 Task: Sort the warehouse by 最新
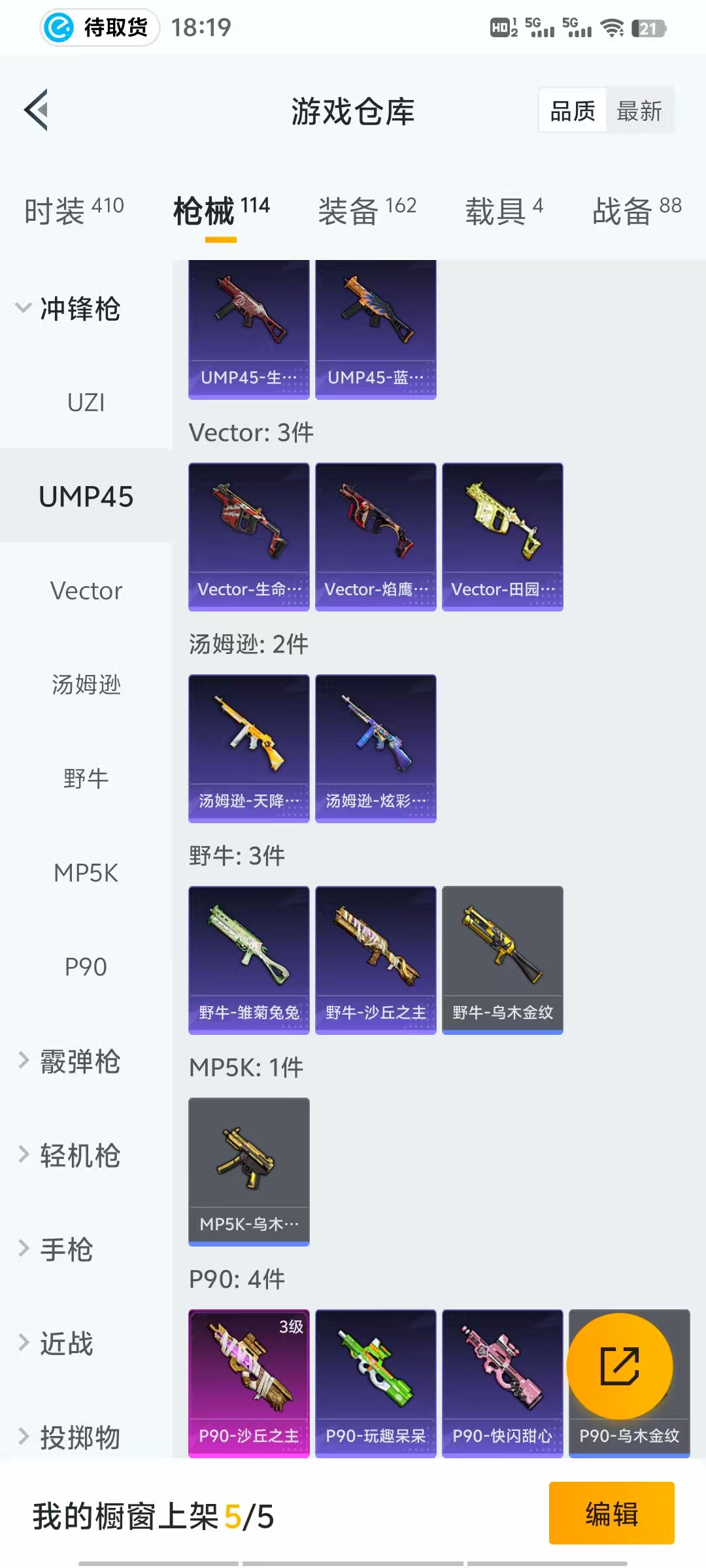point(639,110)
